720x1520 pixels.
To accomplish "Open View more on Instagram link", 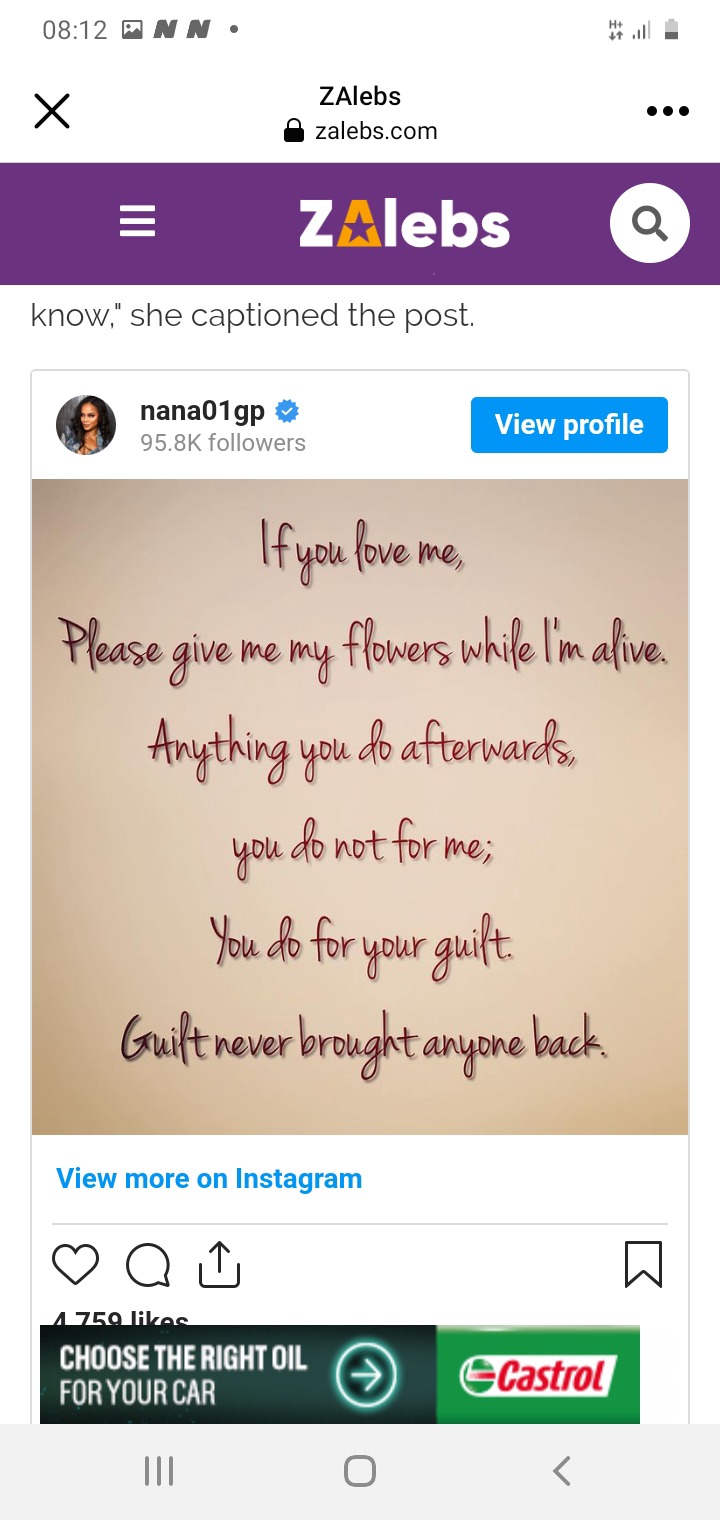I will [x=209, y=1179].
